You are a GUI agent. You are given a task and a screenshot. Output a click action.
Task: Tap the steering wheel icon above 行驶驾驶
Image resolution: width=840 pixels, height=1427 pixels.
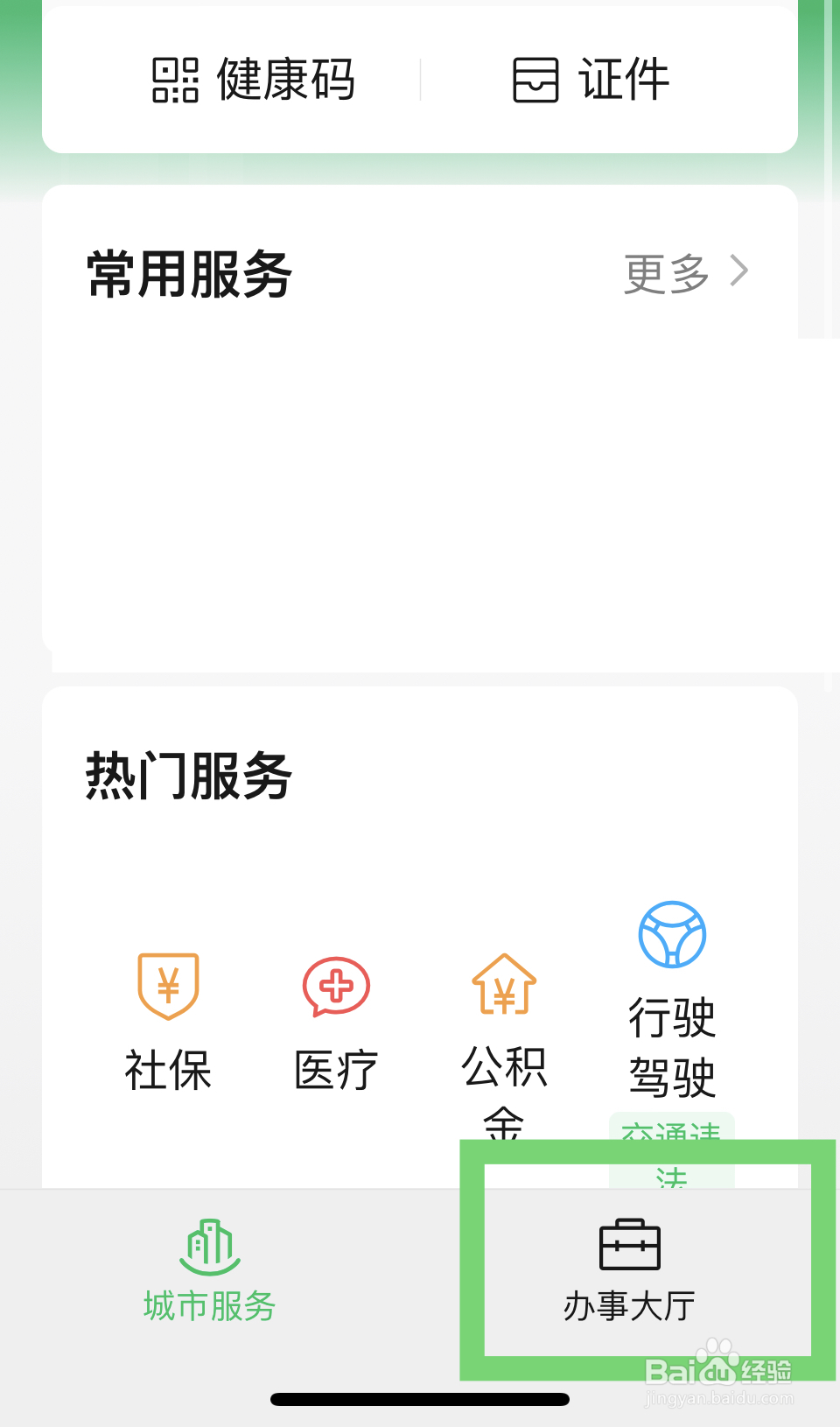[x=672, y=934]
